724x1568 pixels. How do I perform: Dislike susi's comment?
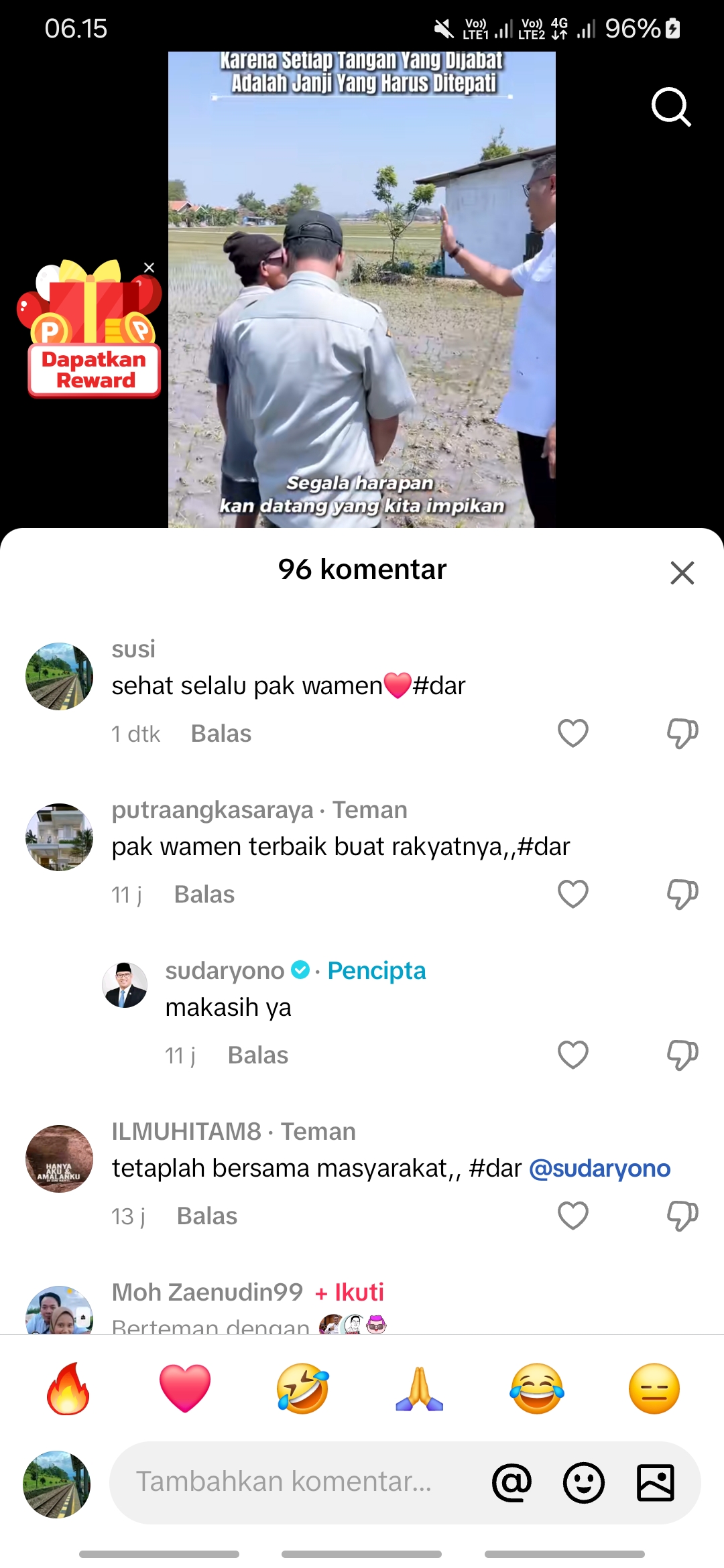682,733
